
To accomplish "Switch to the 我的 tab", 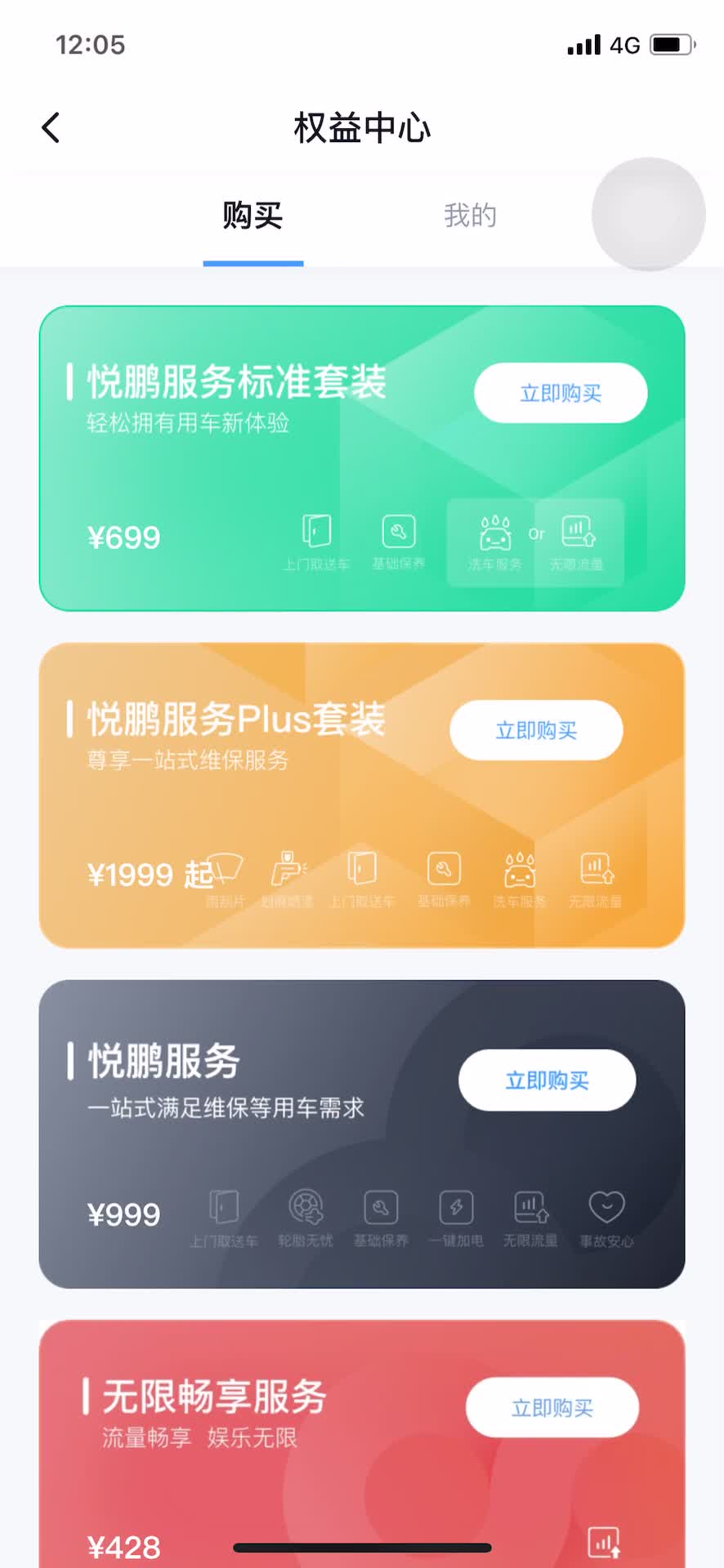I will tap(470, 216).
